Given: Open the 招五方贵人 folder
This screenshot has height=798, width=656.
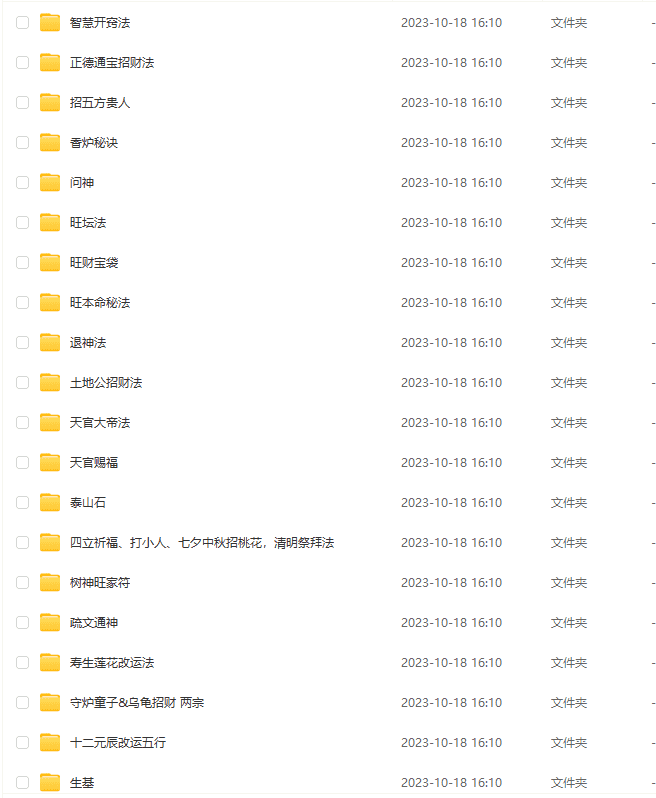Looking at the screenshot, I should click(100, 102).
